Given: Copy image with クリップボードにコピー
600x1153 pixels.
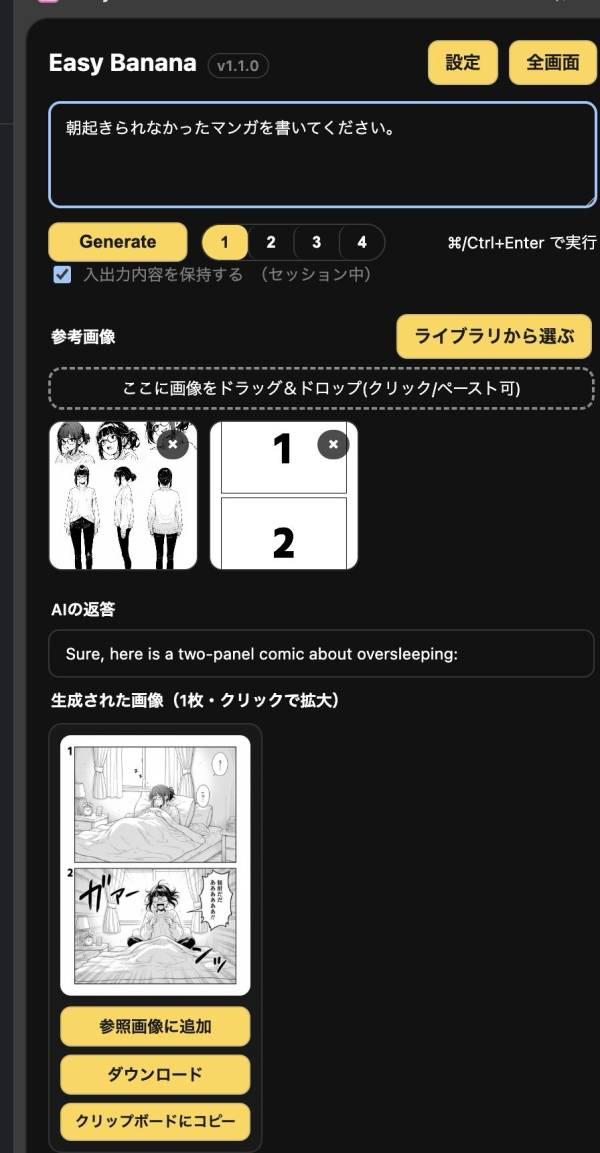Looking at the screenshot, I should (155, 1122).
